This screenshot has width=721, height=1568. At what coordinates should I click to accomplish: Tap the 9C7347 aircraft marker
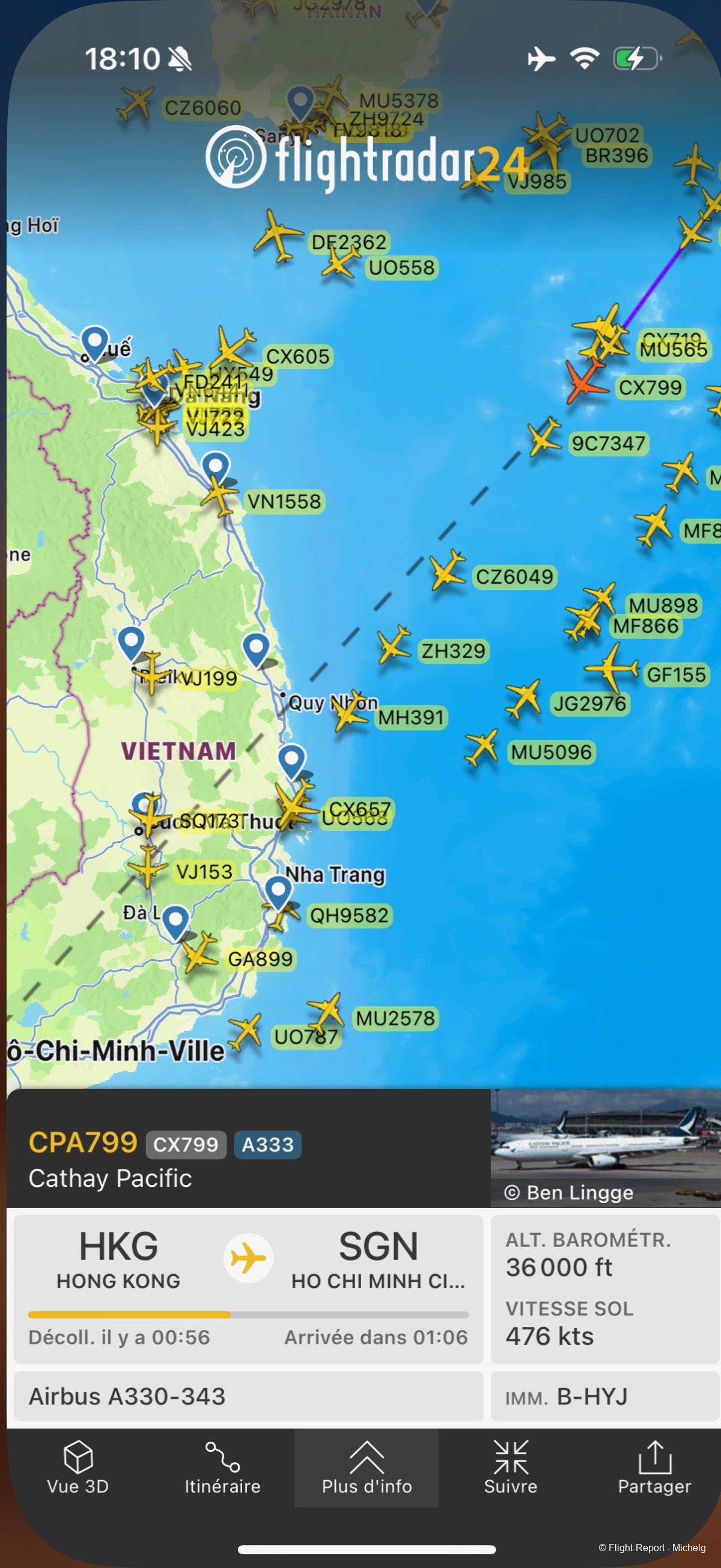tap(543, 437)
